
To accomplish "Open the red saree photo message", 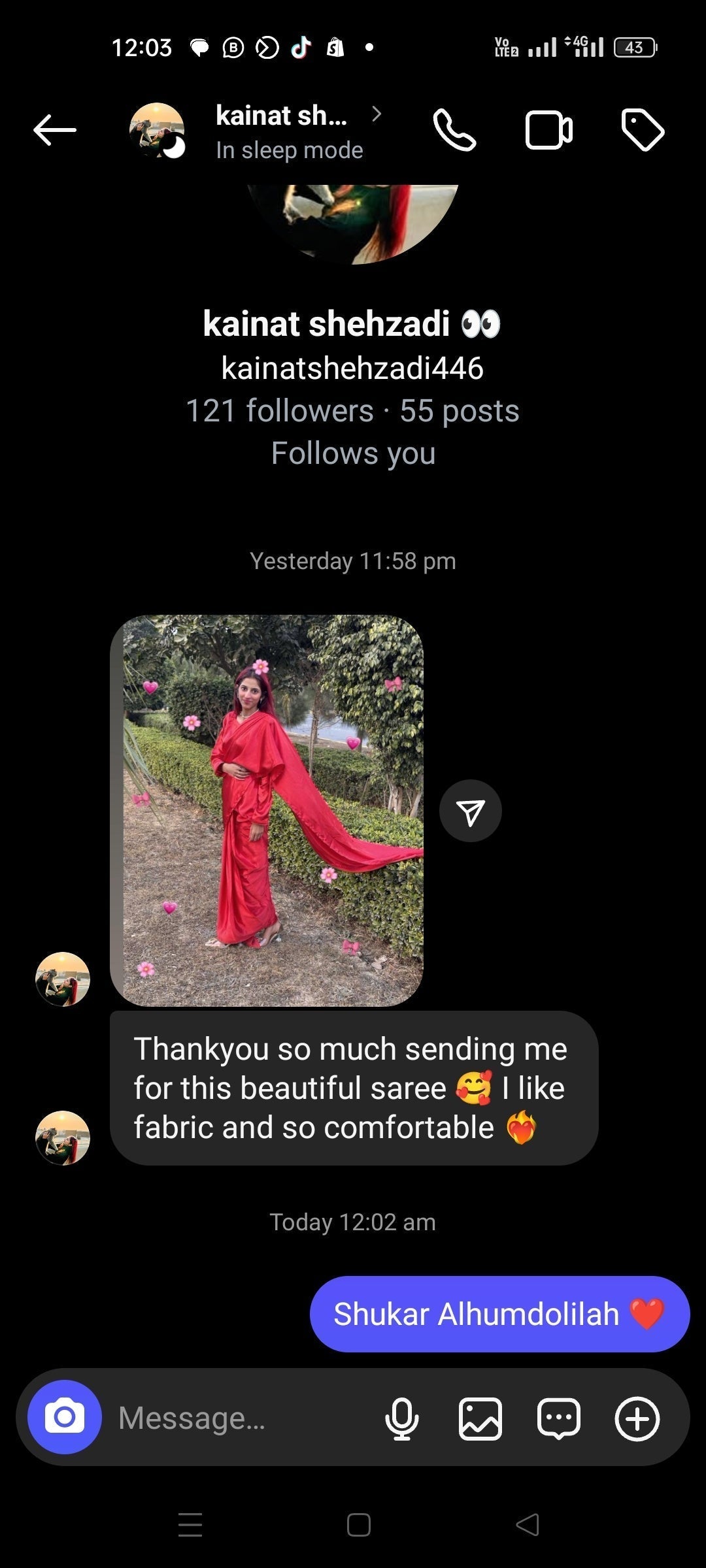I will [x=267, y=810].
